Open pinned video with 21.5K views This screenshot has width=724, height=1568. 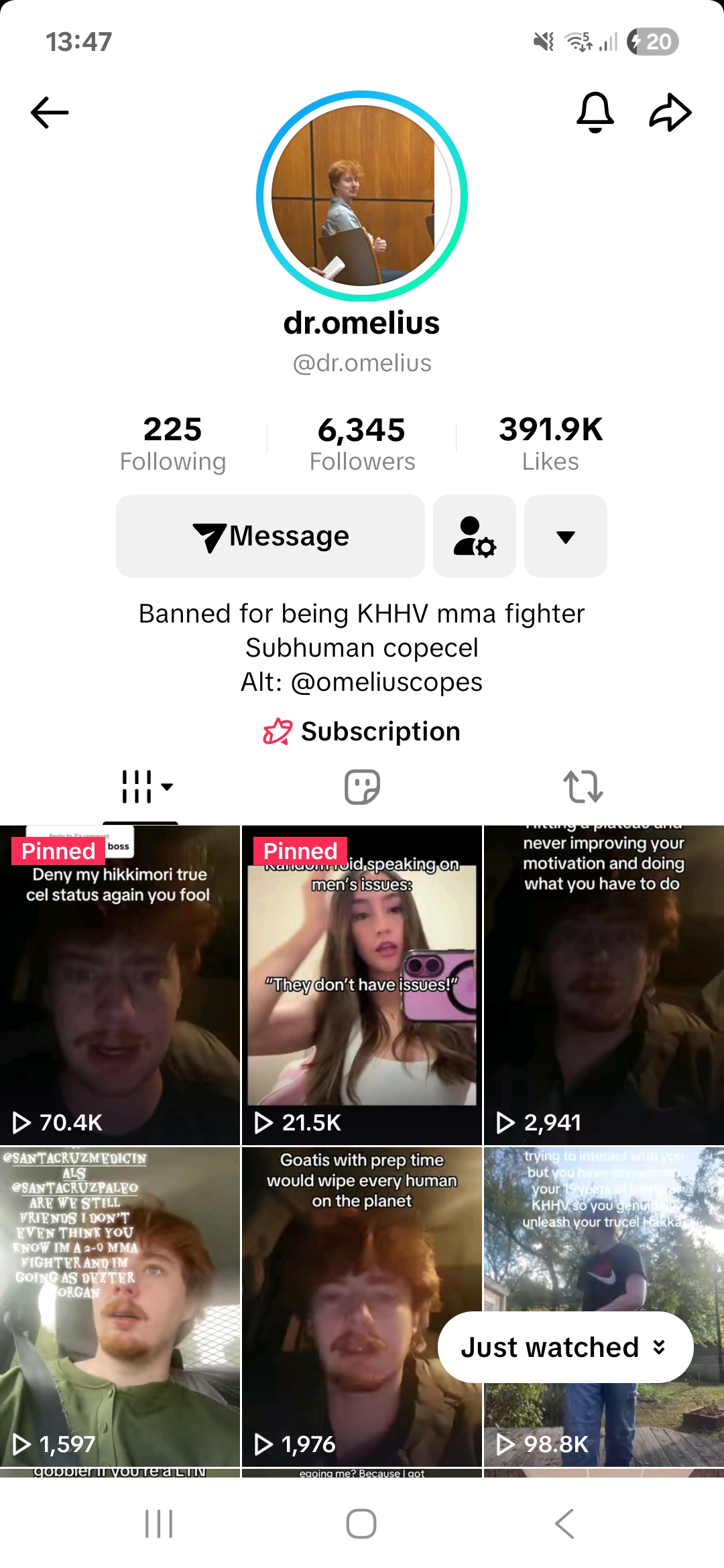pyautogui.click(x=362, y=985)
